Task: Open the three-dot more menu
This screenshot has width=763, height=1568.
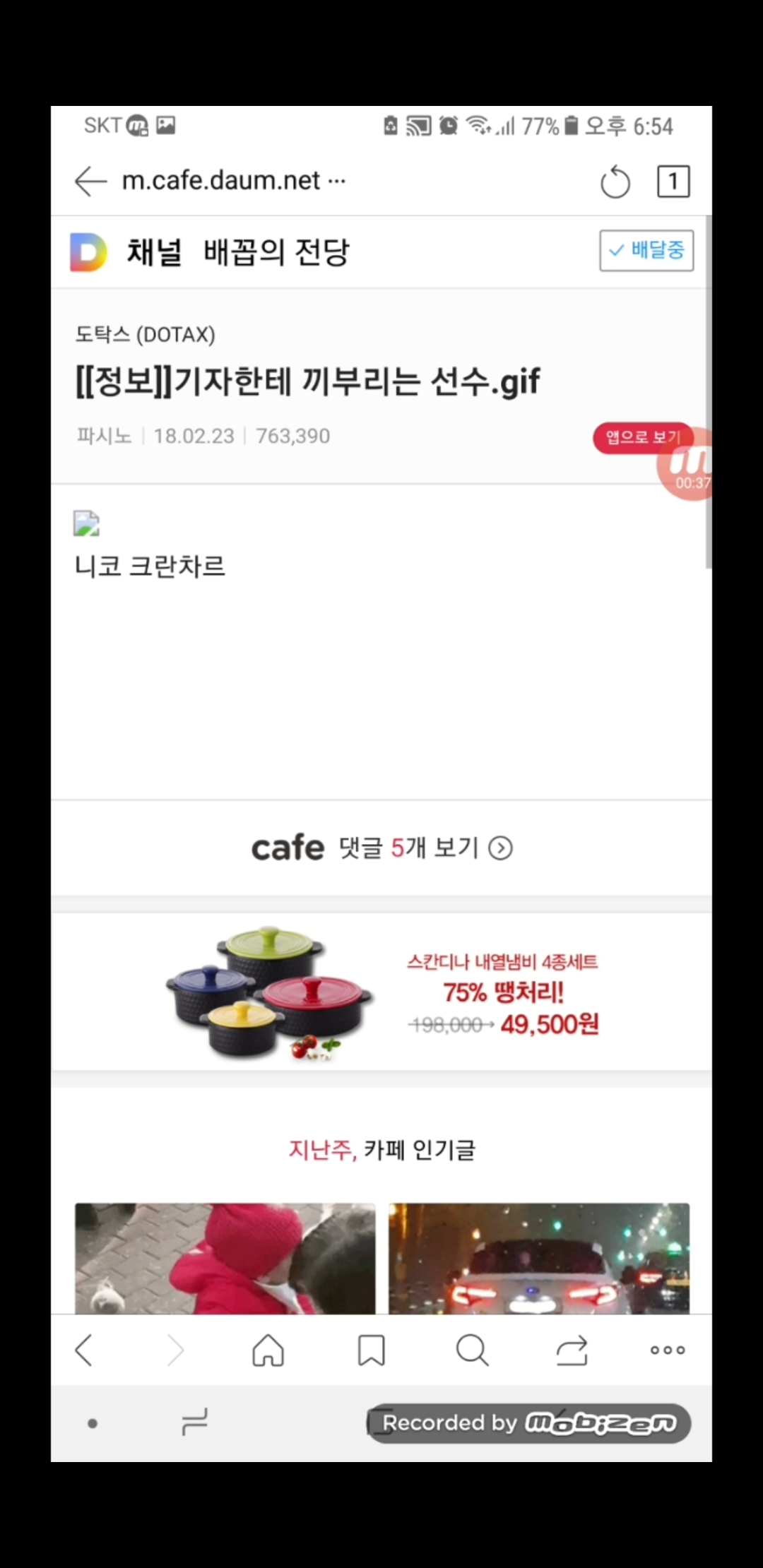Action: (x=668, y=1350)
